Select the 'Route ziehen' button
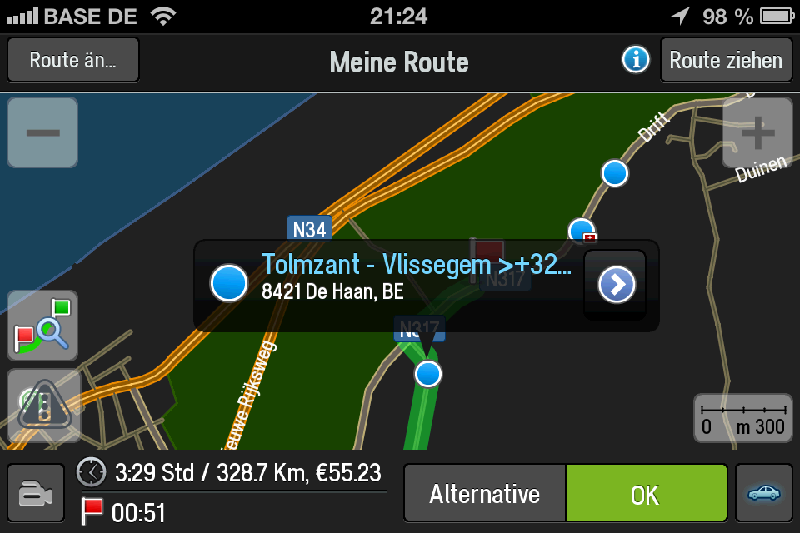 point(725,60)
